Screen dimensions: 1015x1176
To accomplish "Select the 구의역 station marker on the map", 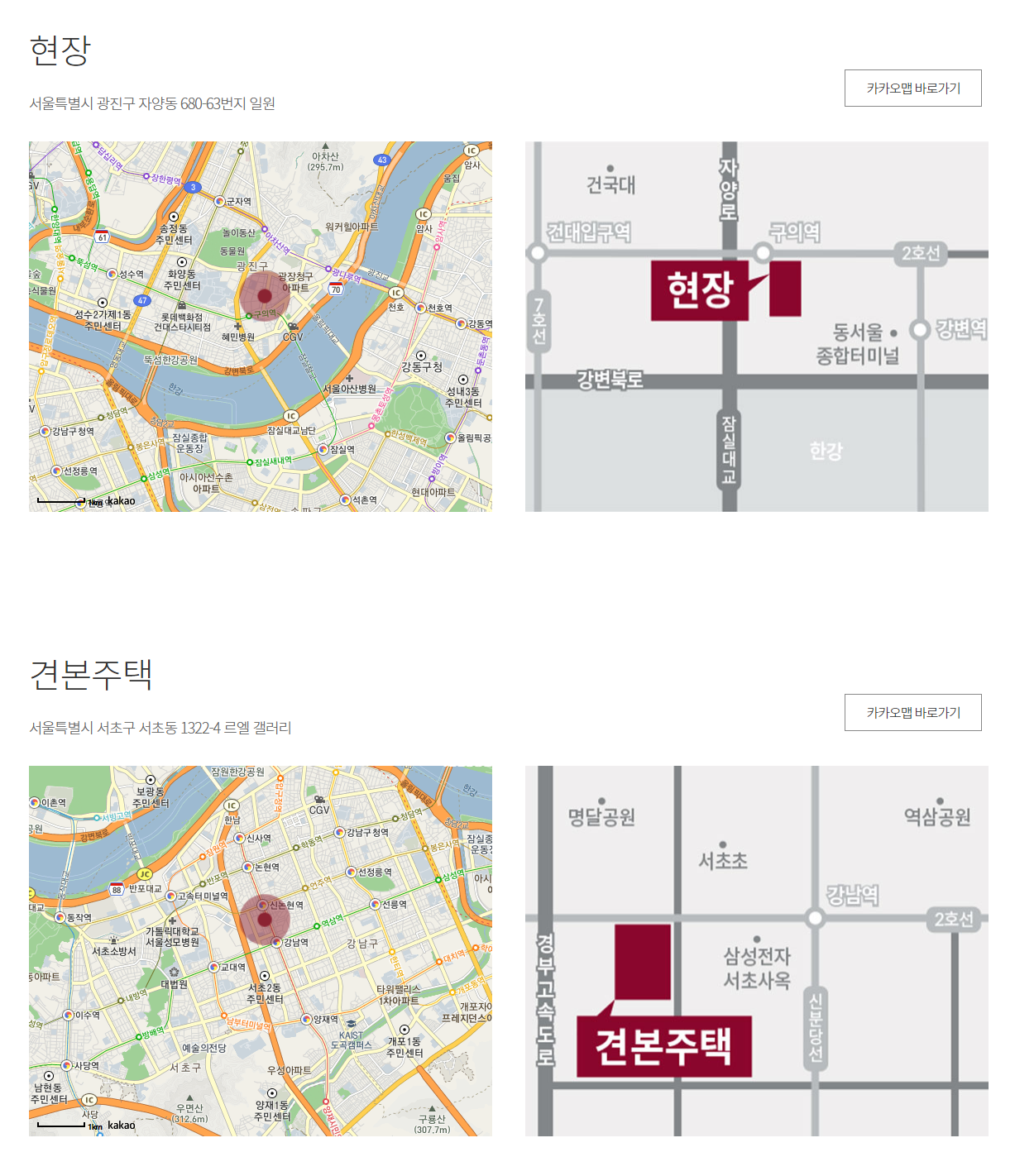I will pos(249,316).
